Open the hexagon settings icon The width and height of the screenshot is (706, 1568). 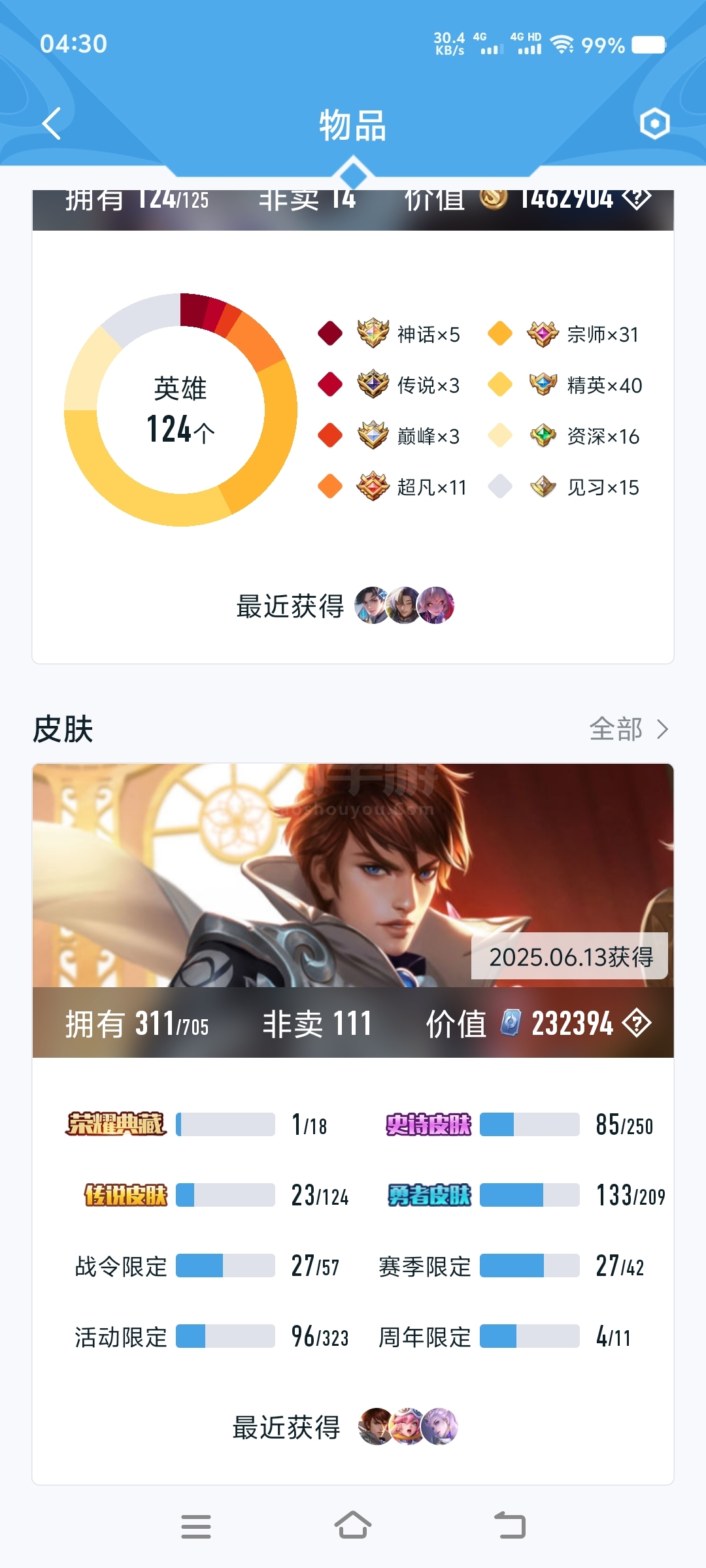[x=654, y=123]
